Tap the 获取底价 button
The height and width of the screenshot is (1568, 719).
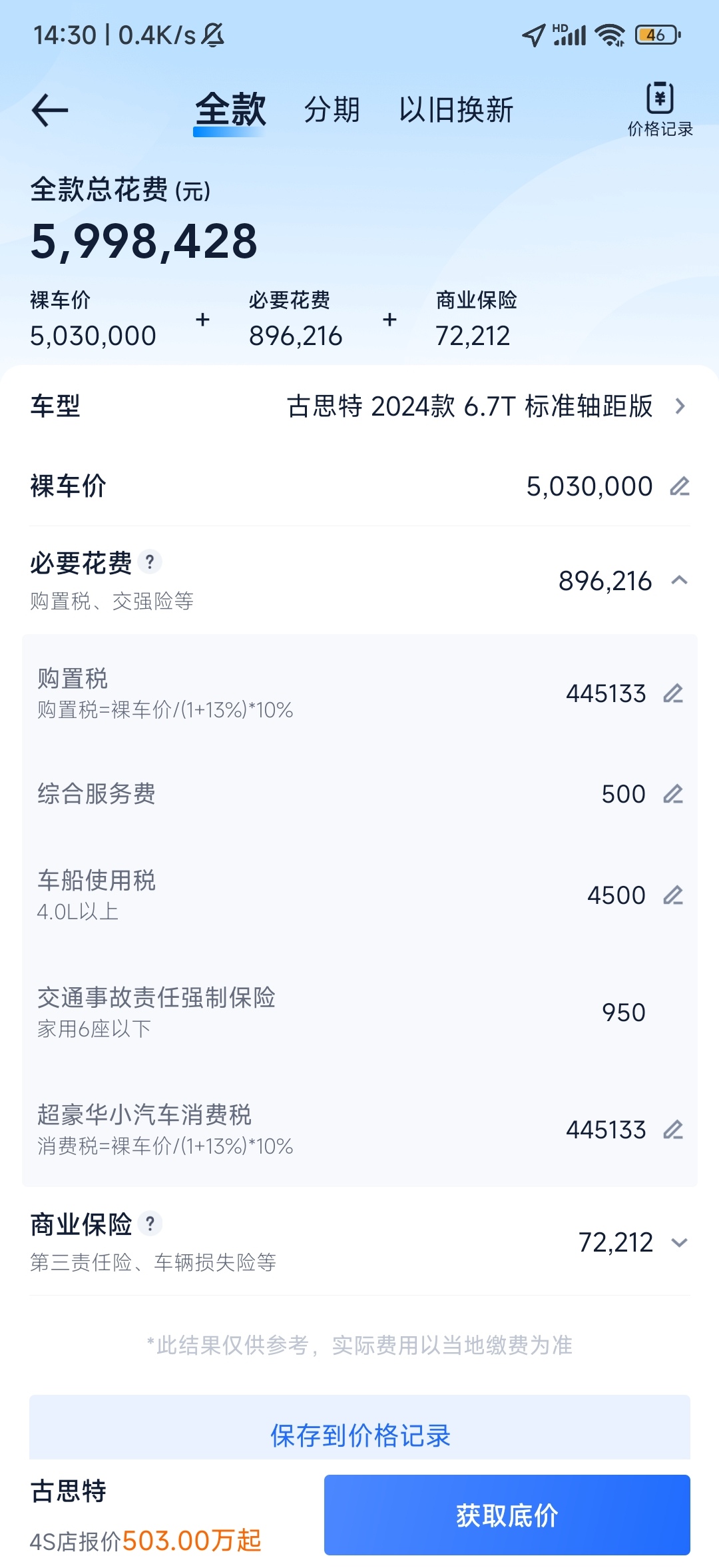tap(507, 1515)
